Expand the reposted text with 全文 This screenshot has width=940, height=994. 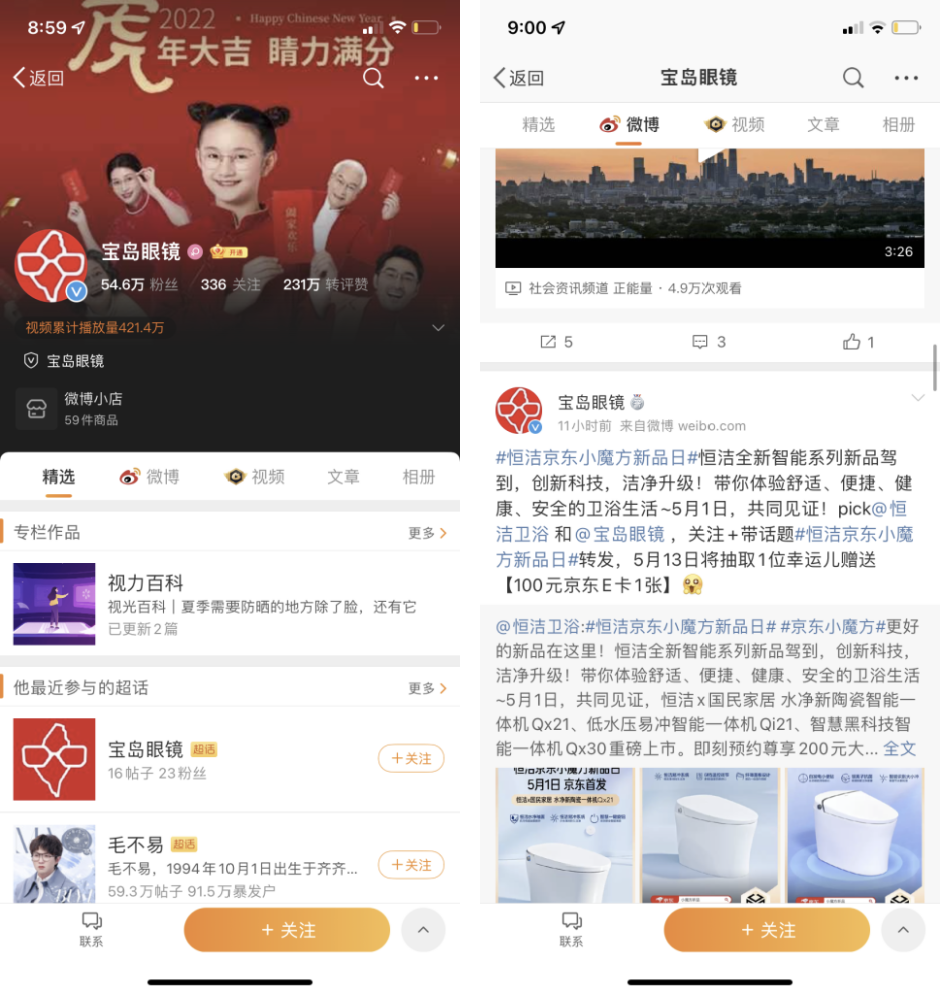tap(899, 748)
